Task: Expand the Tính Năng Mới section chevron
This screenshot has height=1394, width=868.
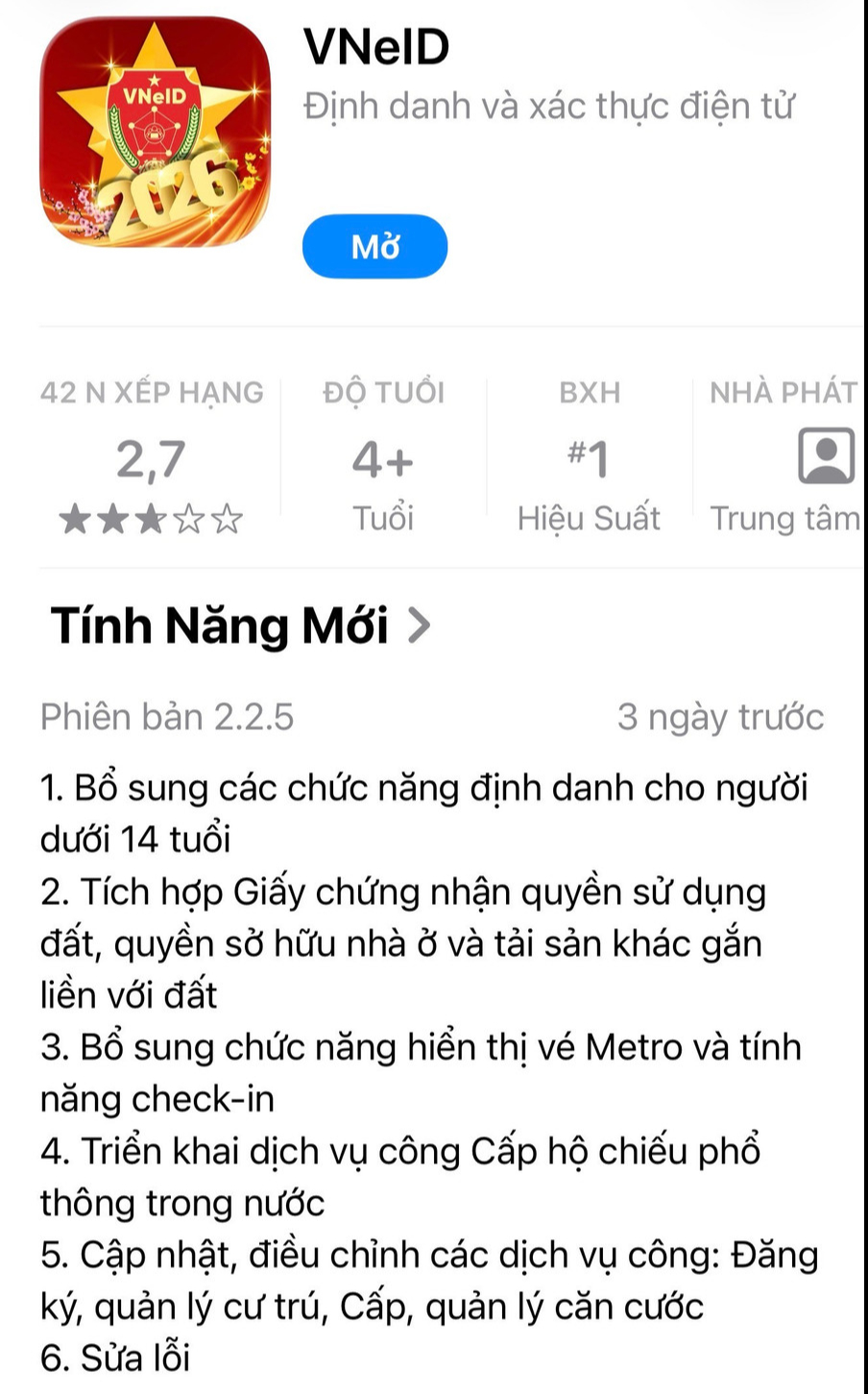Action: click(421, 626)
